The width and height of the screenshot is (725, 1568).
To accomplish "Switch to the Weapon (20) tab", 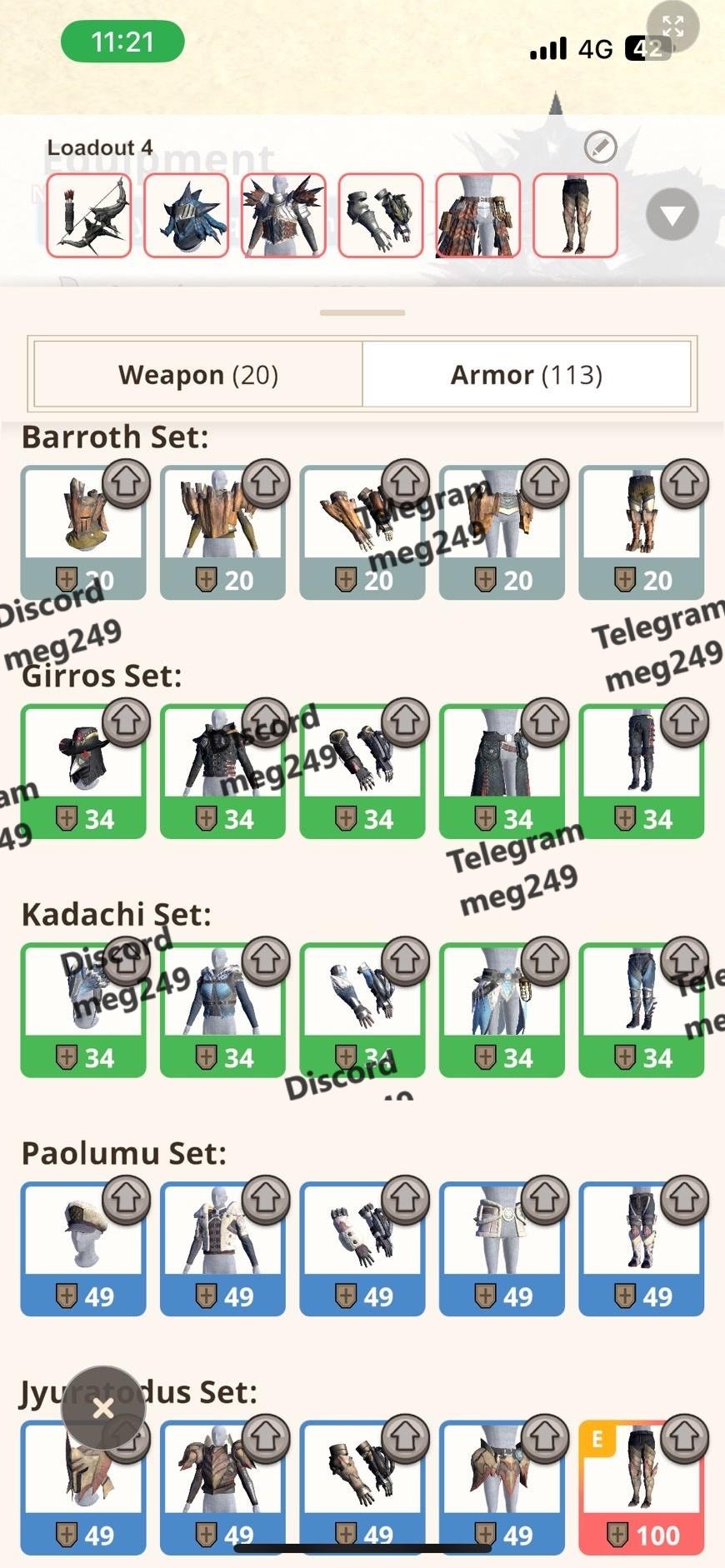I will click(198, 375).
